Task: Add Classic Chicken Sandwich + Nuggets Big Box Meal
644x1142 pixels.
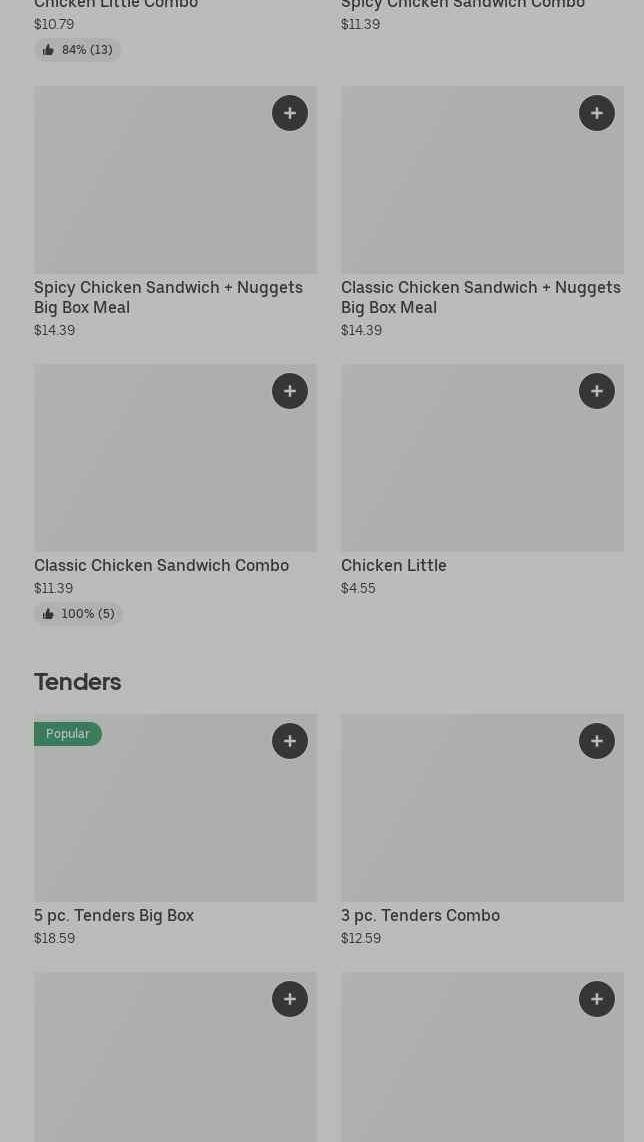Action: tap(597, 113)
